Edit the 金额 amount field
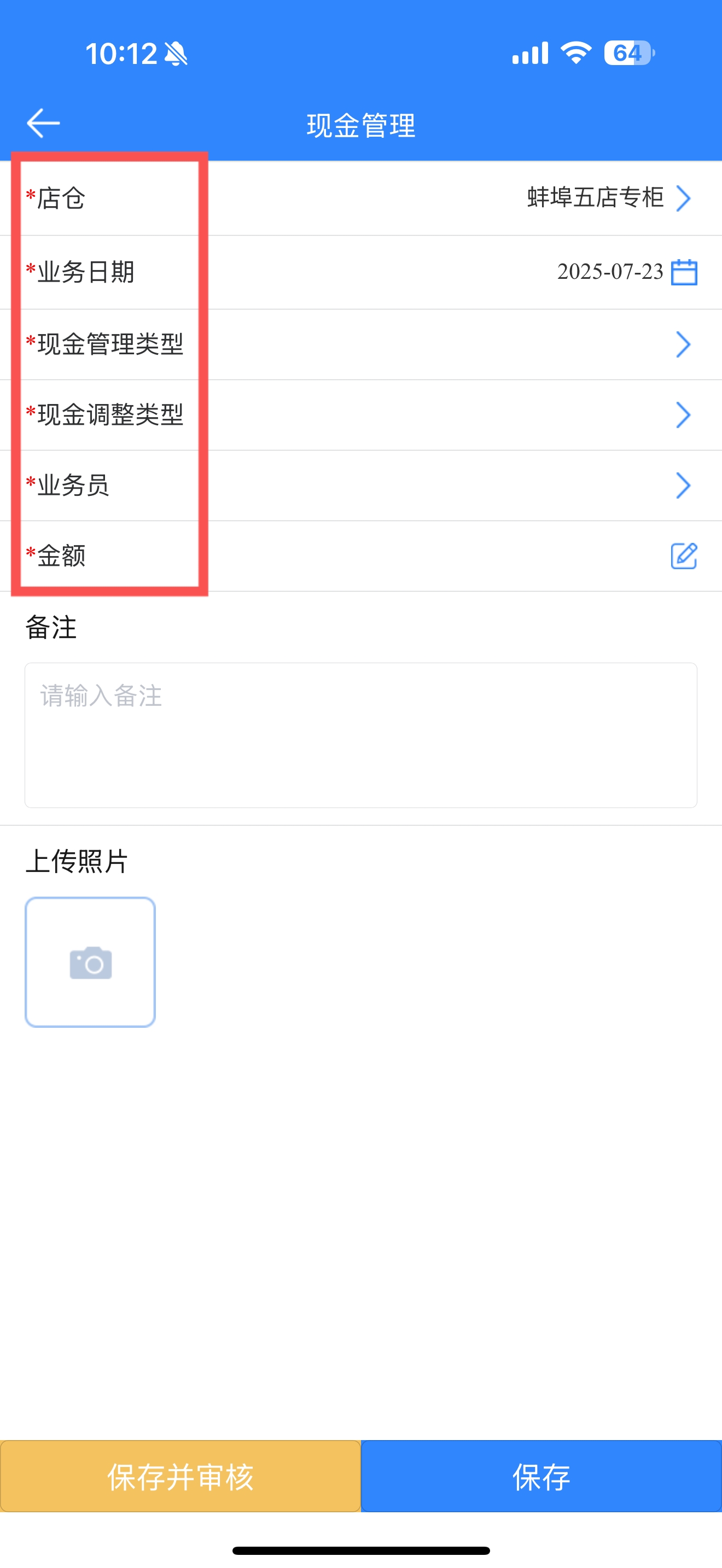The image size is (722, 1568). pos(361,557)
